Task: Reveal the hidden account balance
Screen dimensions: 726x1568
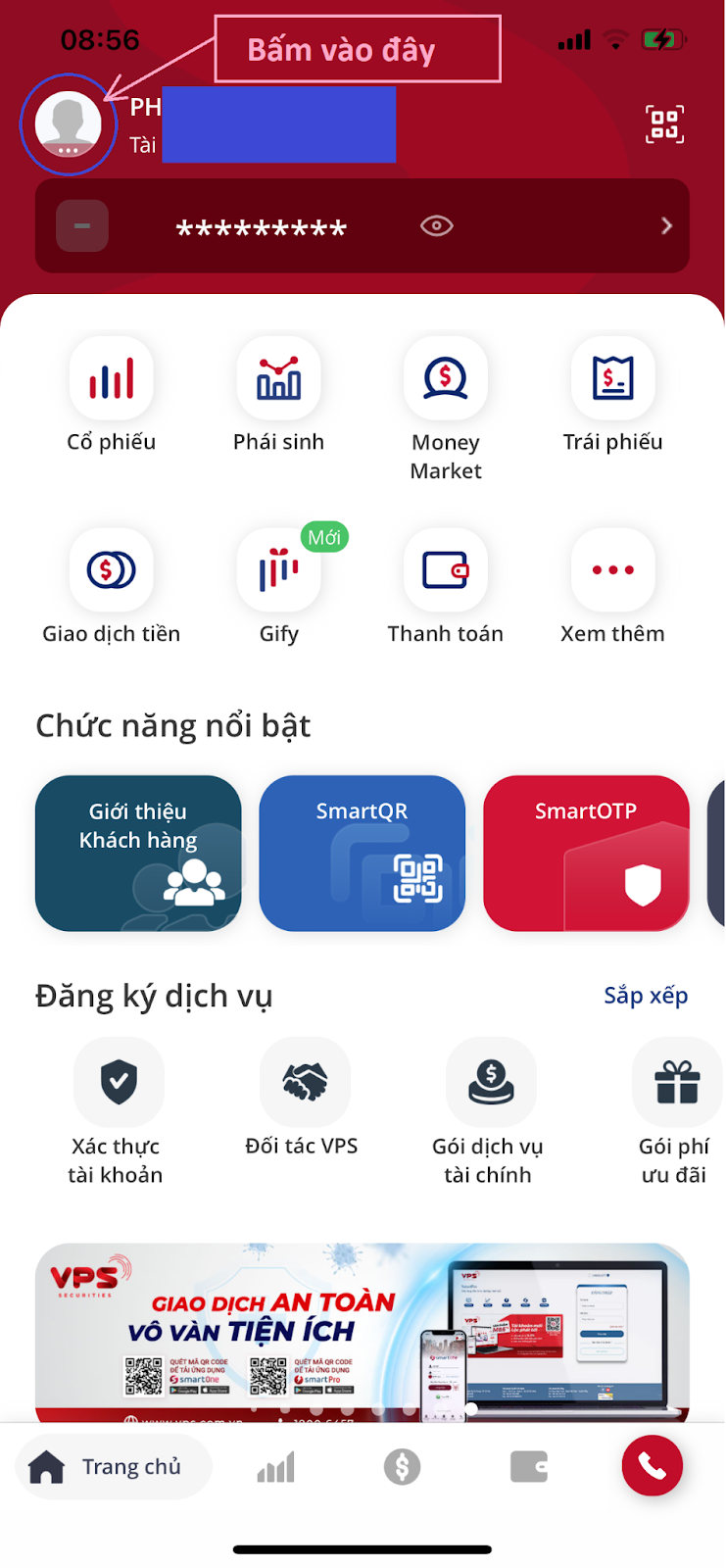Action: (x=436, y=226)
